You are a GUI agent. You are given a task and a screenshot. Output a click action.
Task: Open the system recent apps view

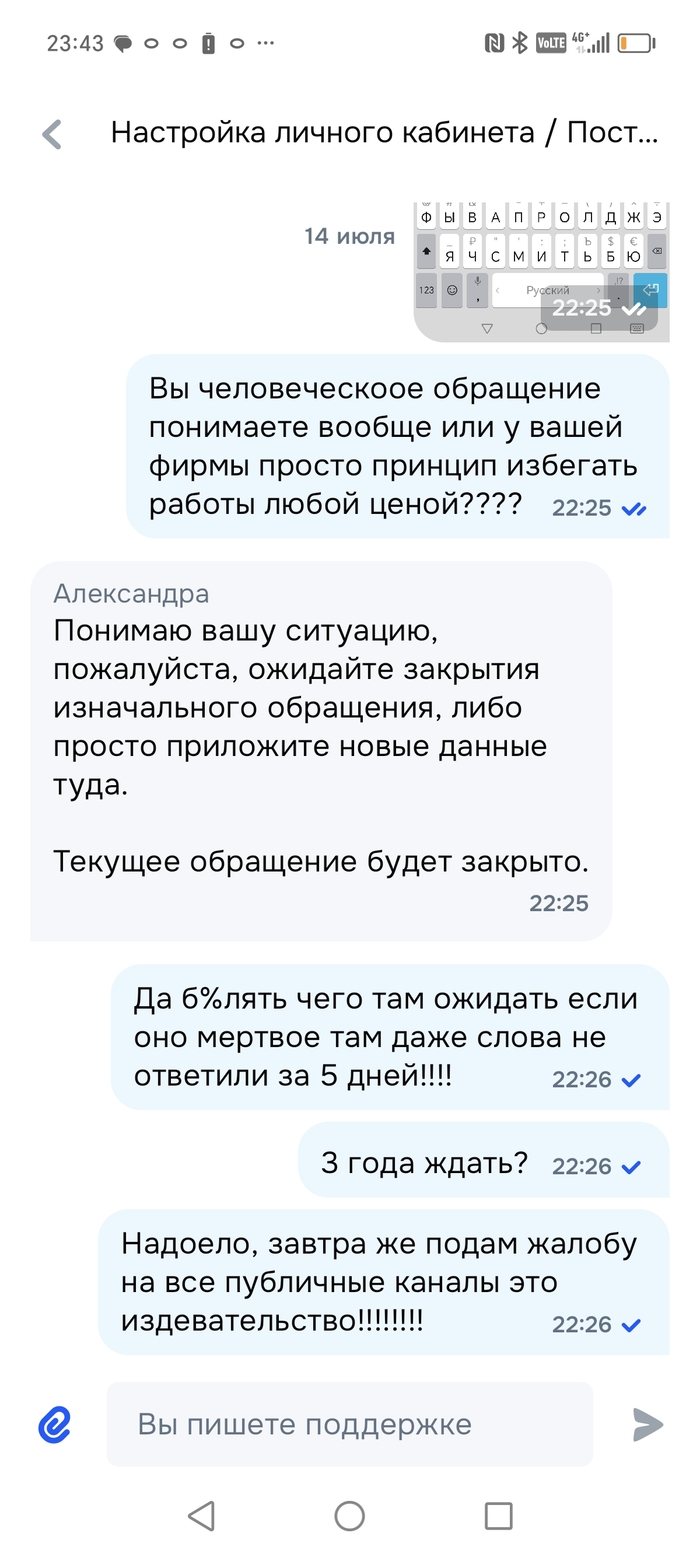pyautogui.click(x=498, y=1516)
